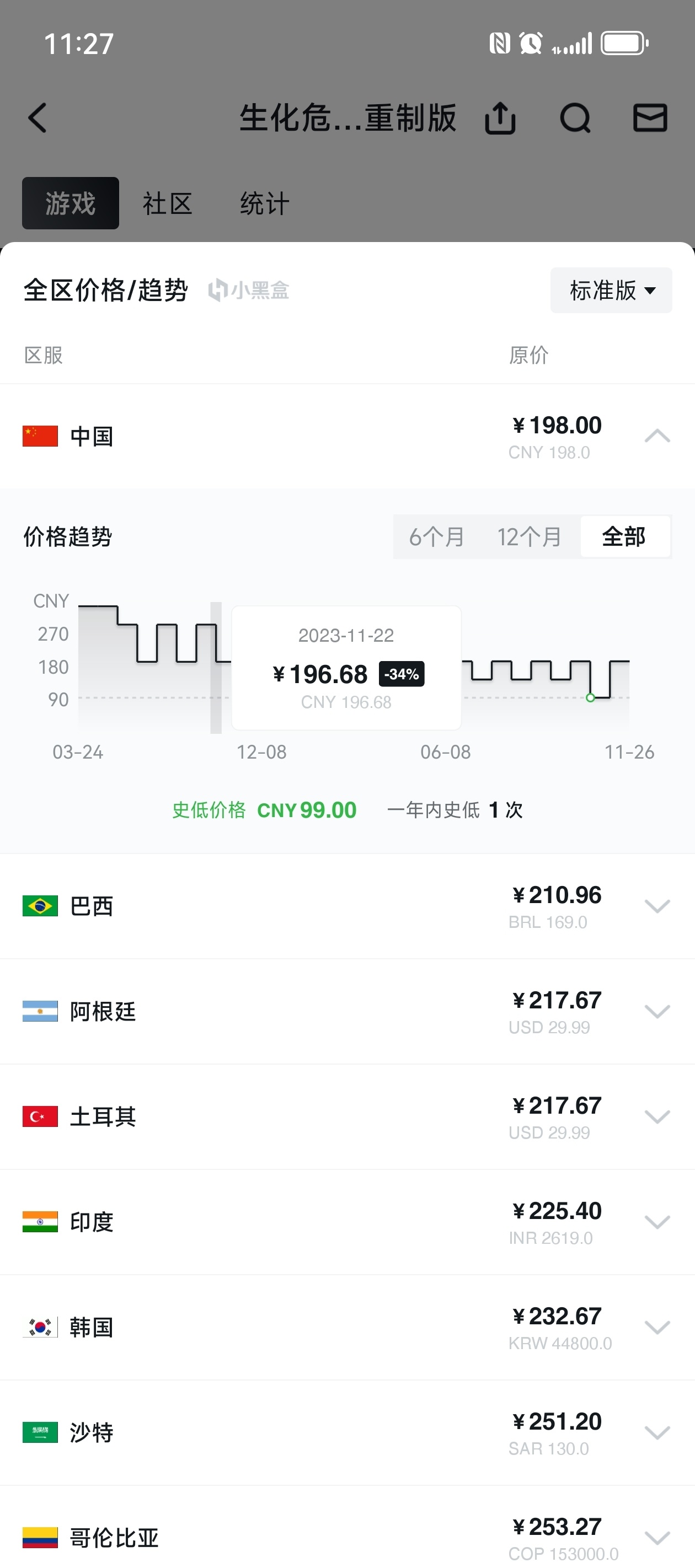Open the mail inbox icon

(650, 117)
